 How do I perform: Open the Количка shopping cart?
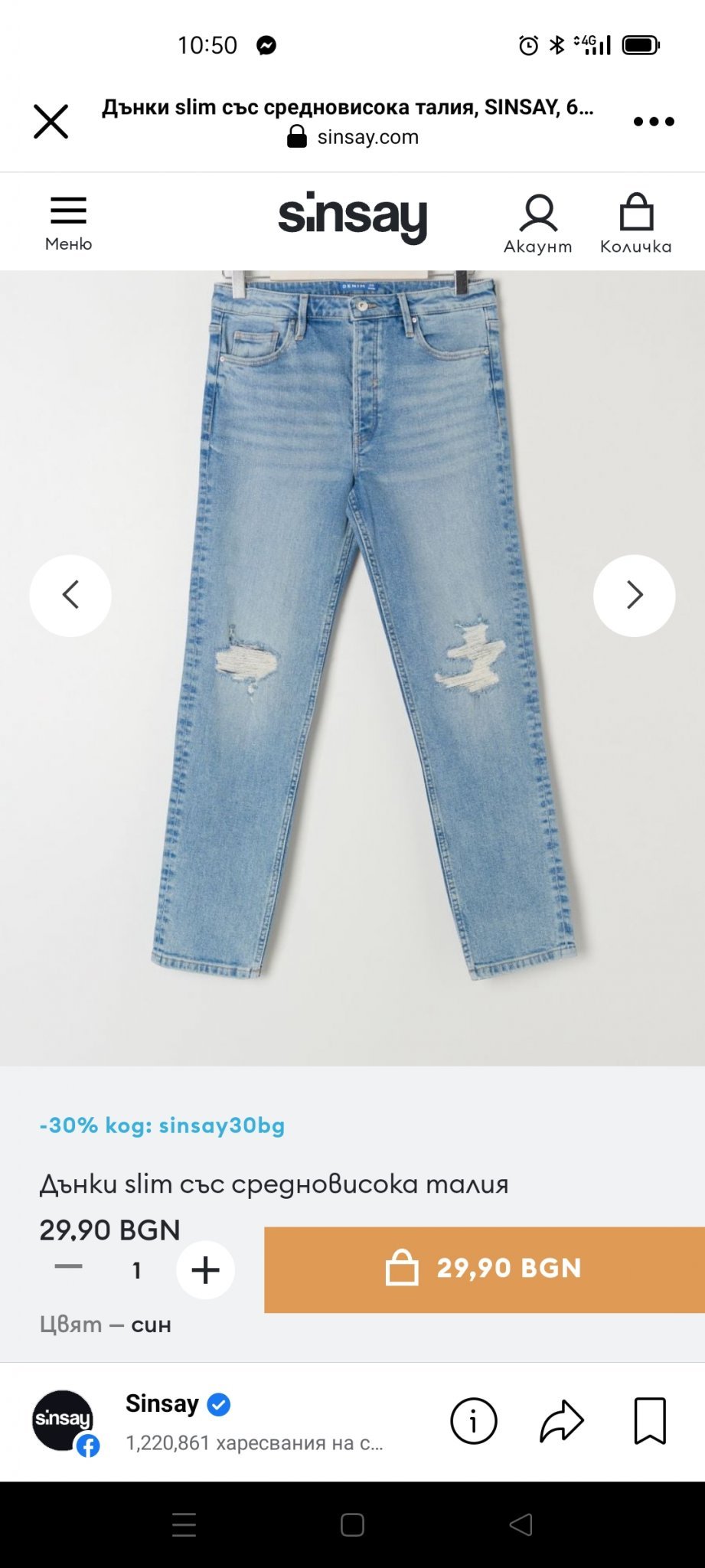point(635,223)
